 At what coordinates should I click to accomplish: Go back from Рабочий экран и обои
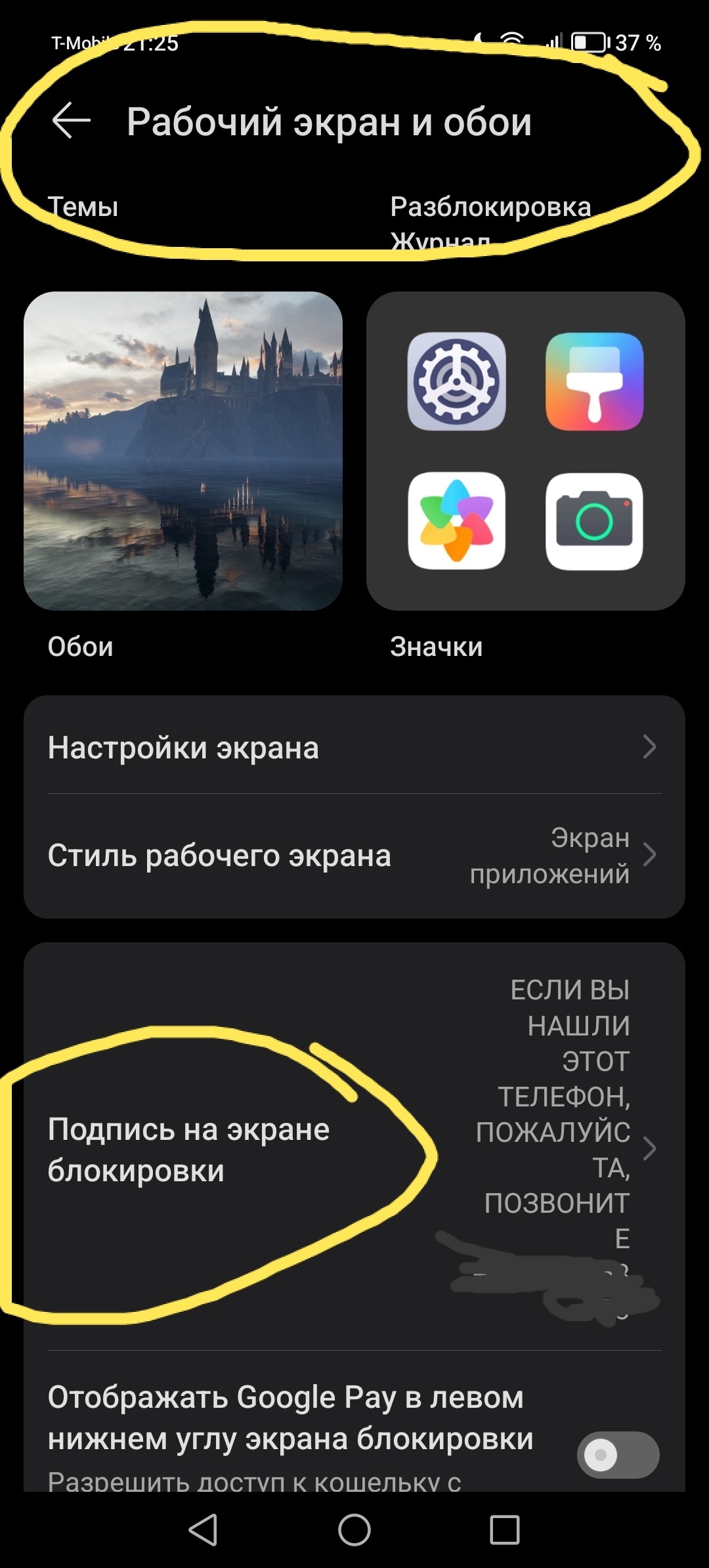point(71,121)
